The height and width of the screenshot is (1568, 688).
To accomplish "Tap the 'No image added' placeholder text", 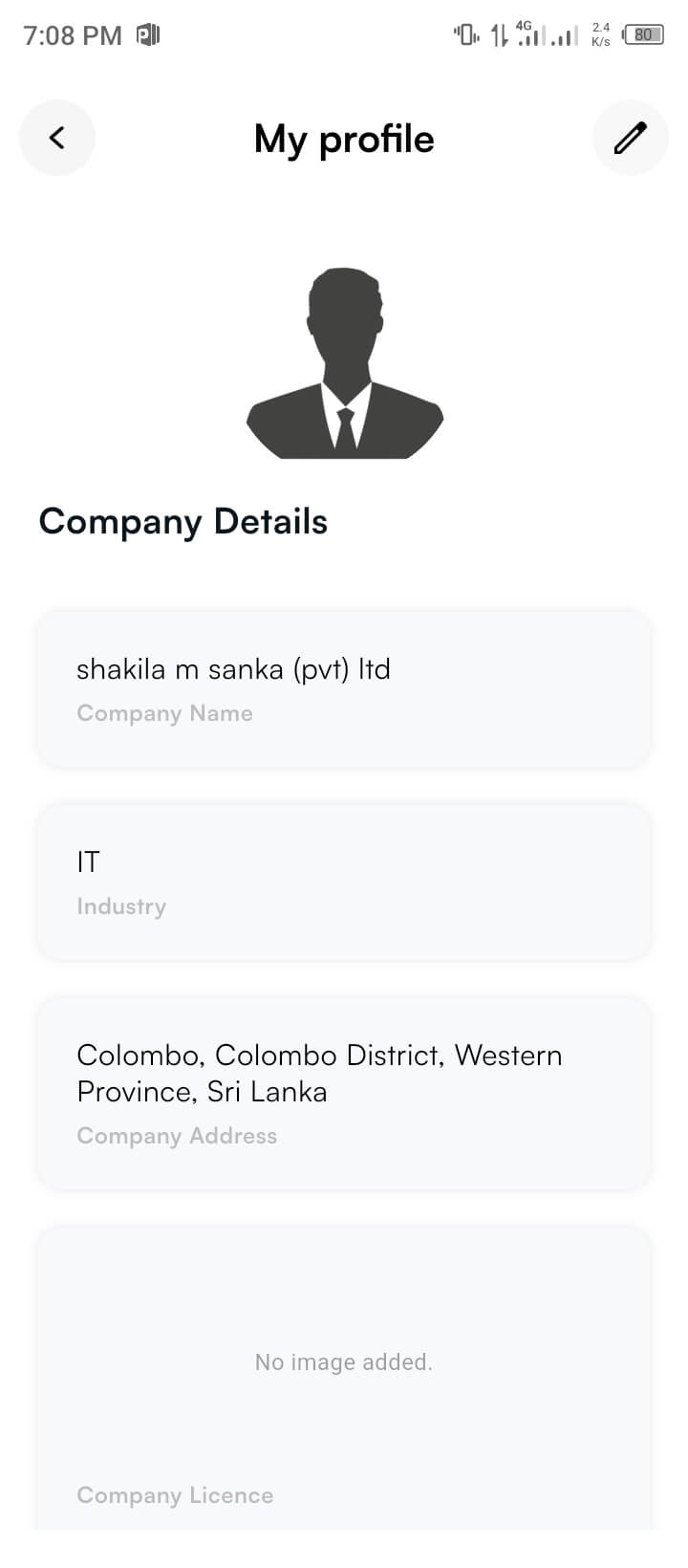I will (343, 1361).
